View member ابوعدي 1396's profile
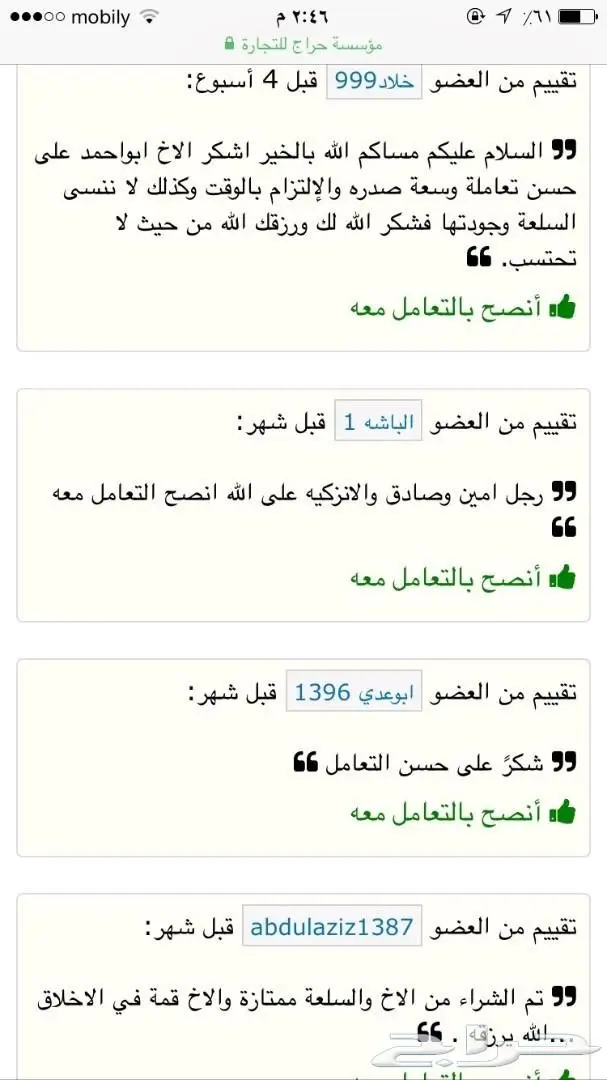The height and width of the screenshot is (1080, 607). tap(354, 693)
